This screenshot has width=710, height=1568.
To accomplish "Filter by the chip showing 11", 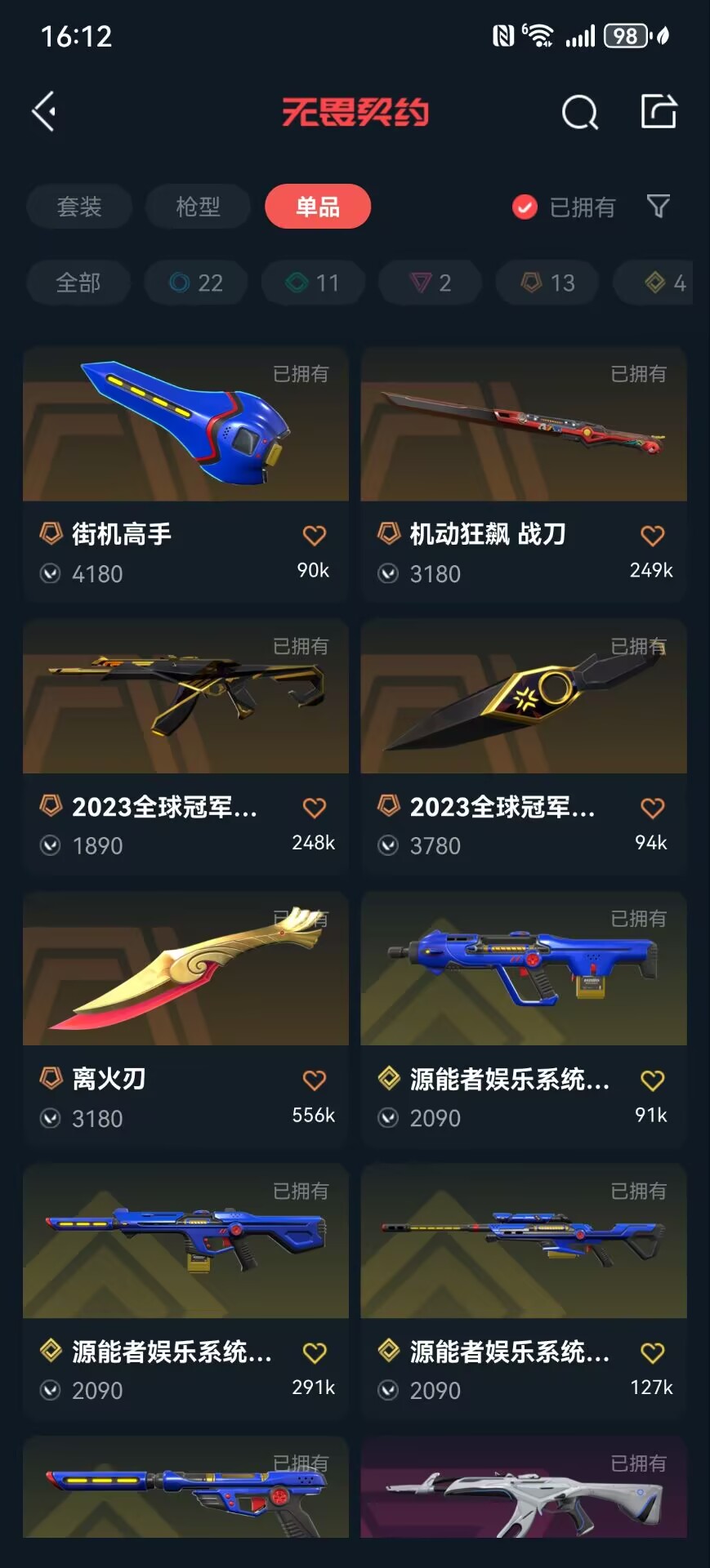I will 313,283.
